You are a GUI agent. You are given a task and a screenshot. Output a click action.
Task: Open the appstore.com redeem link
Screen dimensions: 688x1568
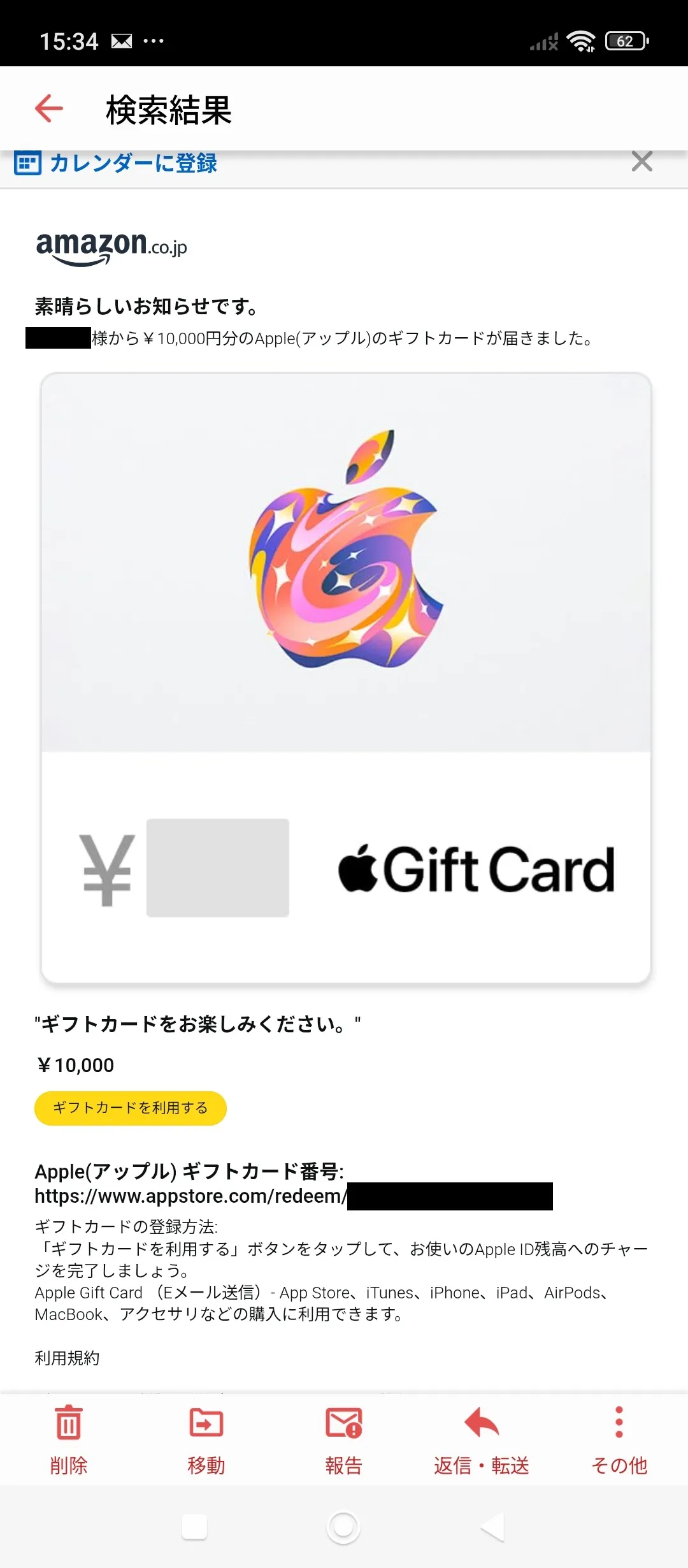293,1196
